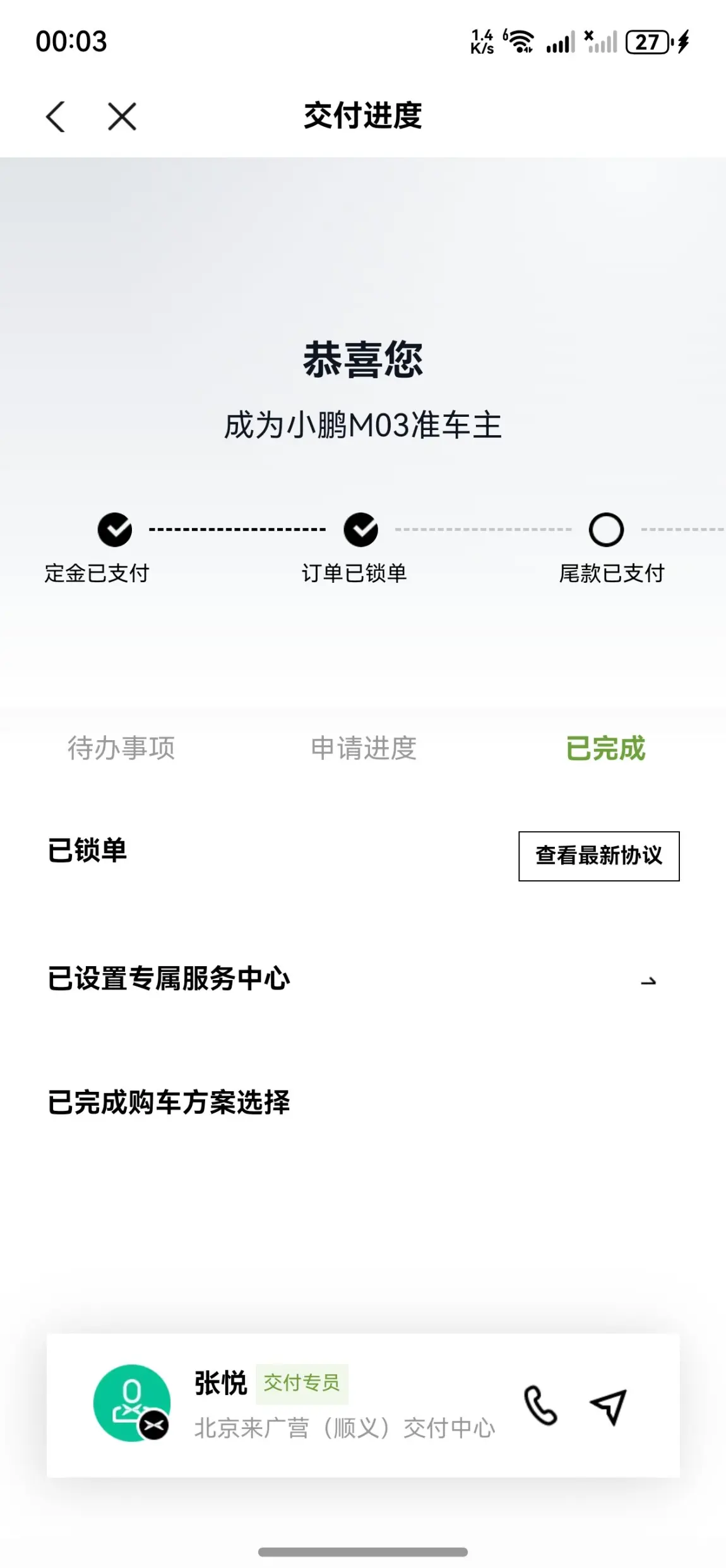Switch to the 待办事项 tab
This screenshot has width=726, height=1568.
[121, 748]
